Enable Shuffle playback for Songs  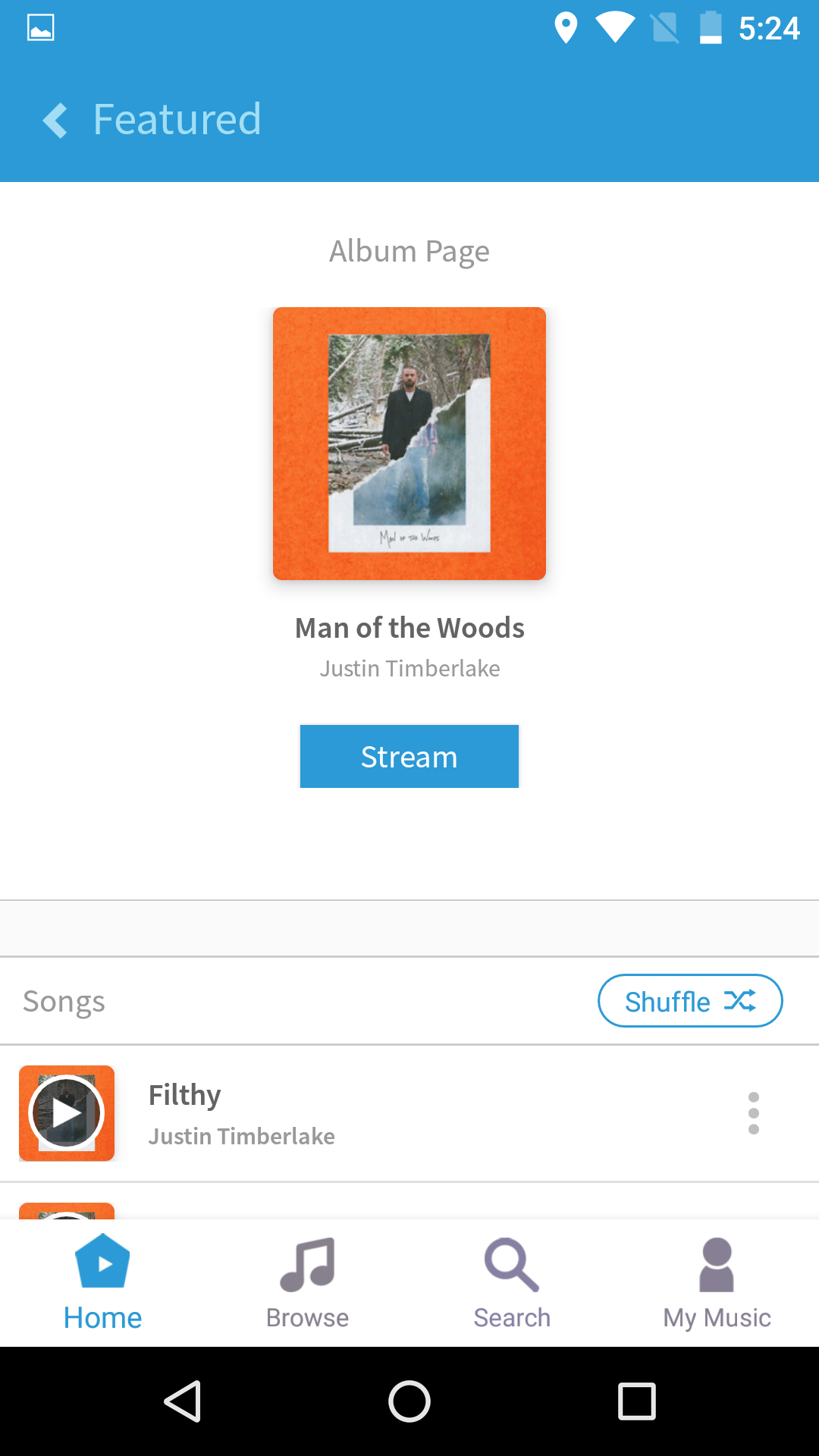(690, 1001)
